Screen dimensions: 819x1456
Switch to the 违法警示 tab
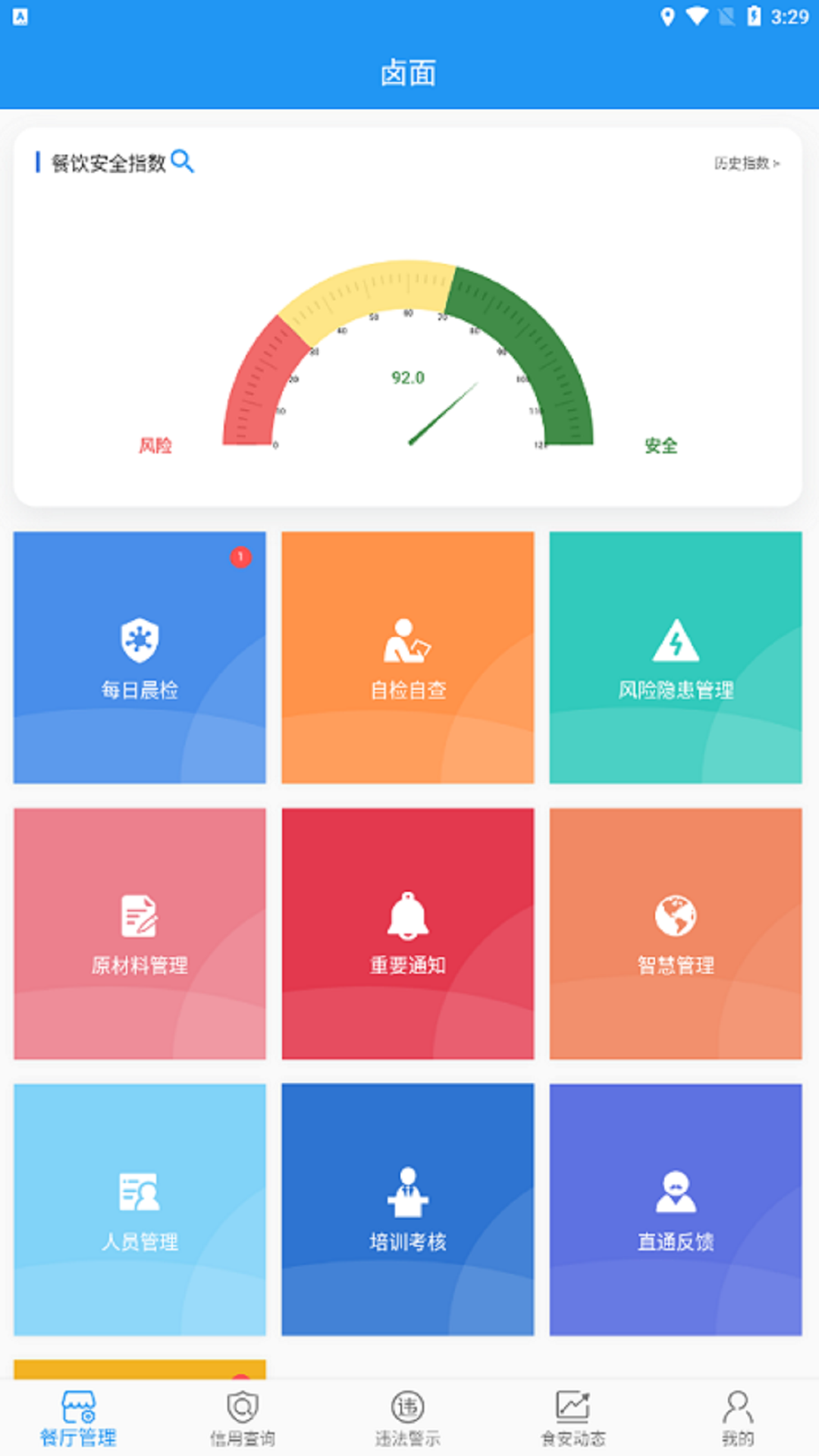coord(408,1418)
